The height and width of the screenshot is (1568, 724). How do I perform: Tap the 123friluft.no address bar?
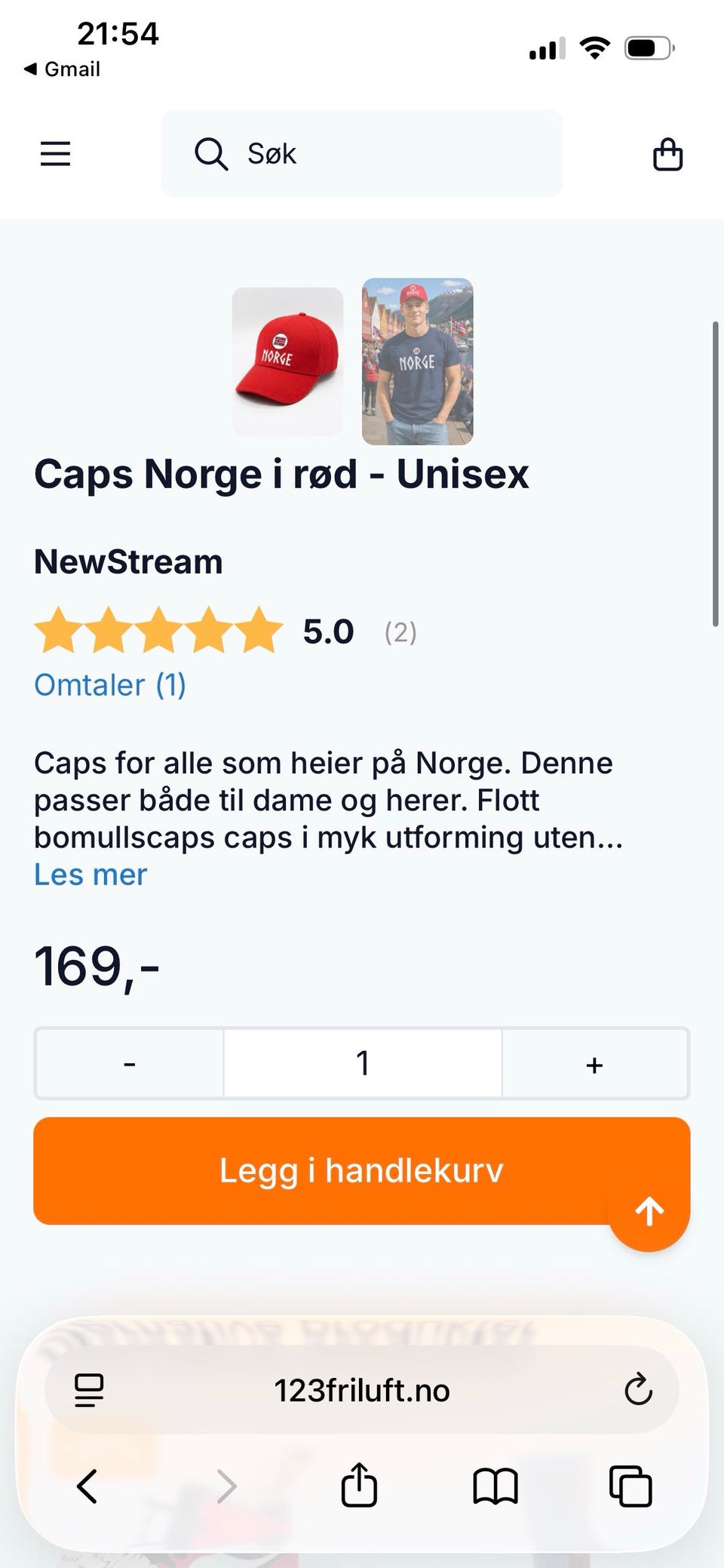click(362, 1390)
